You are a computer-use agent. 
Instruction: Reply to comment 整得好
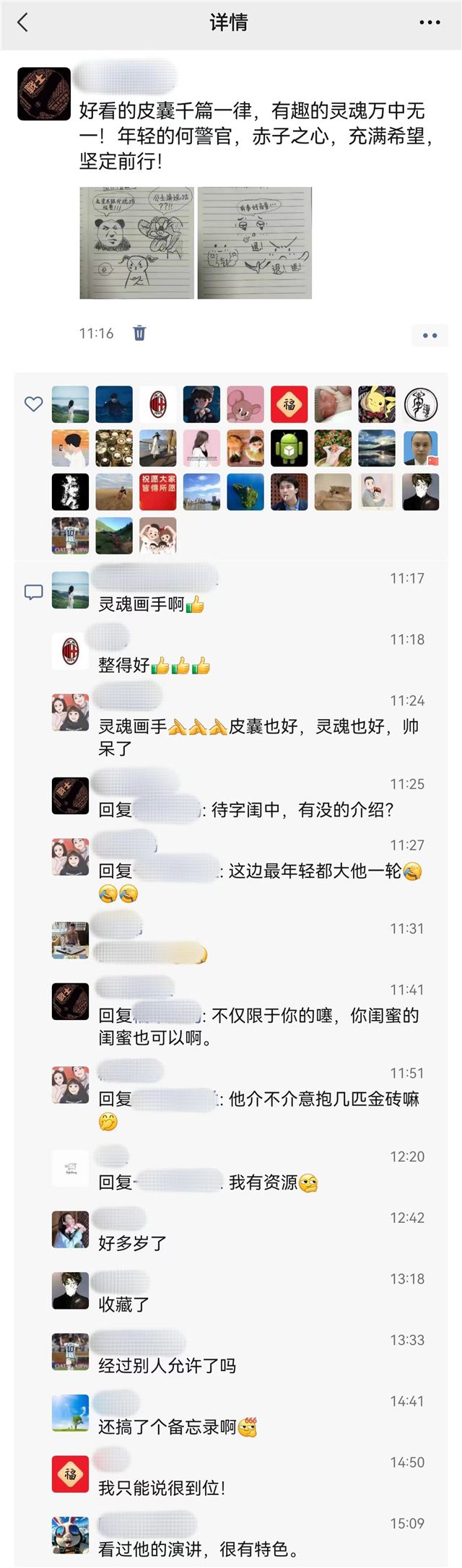click(124, 665)
